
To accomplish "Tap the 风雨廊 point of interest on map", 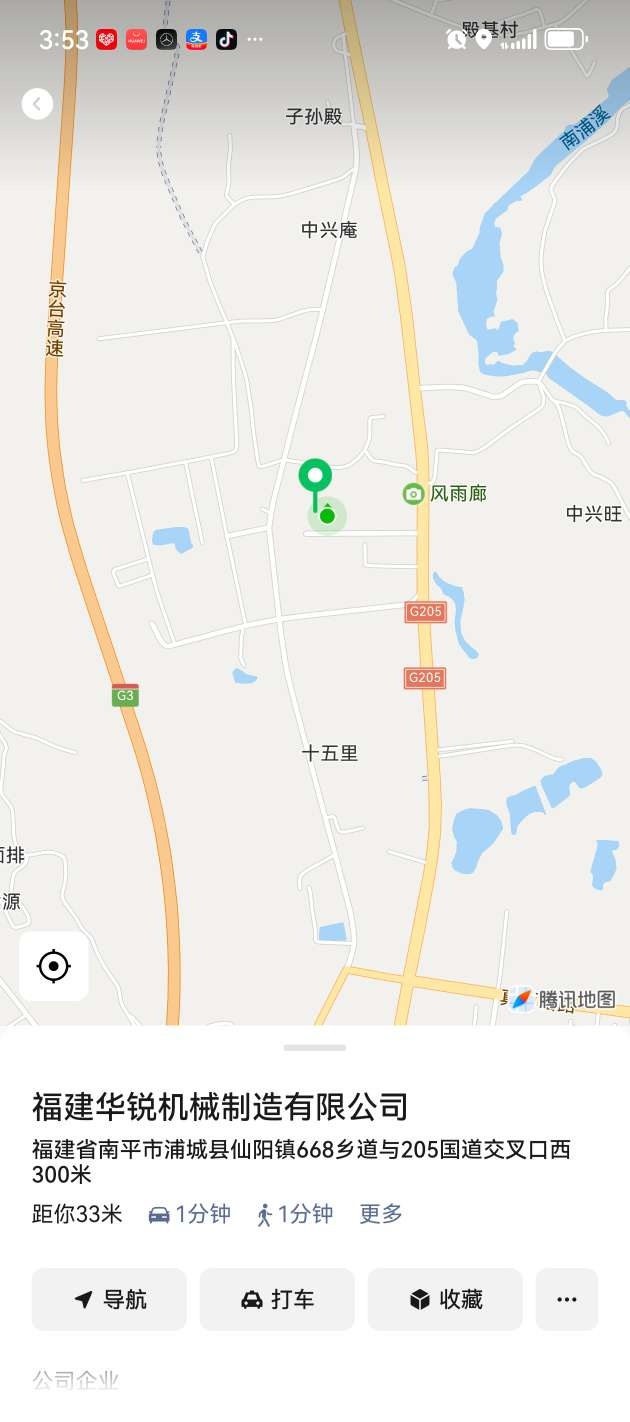I will point(444,493).
